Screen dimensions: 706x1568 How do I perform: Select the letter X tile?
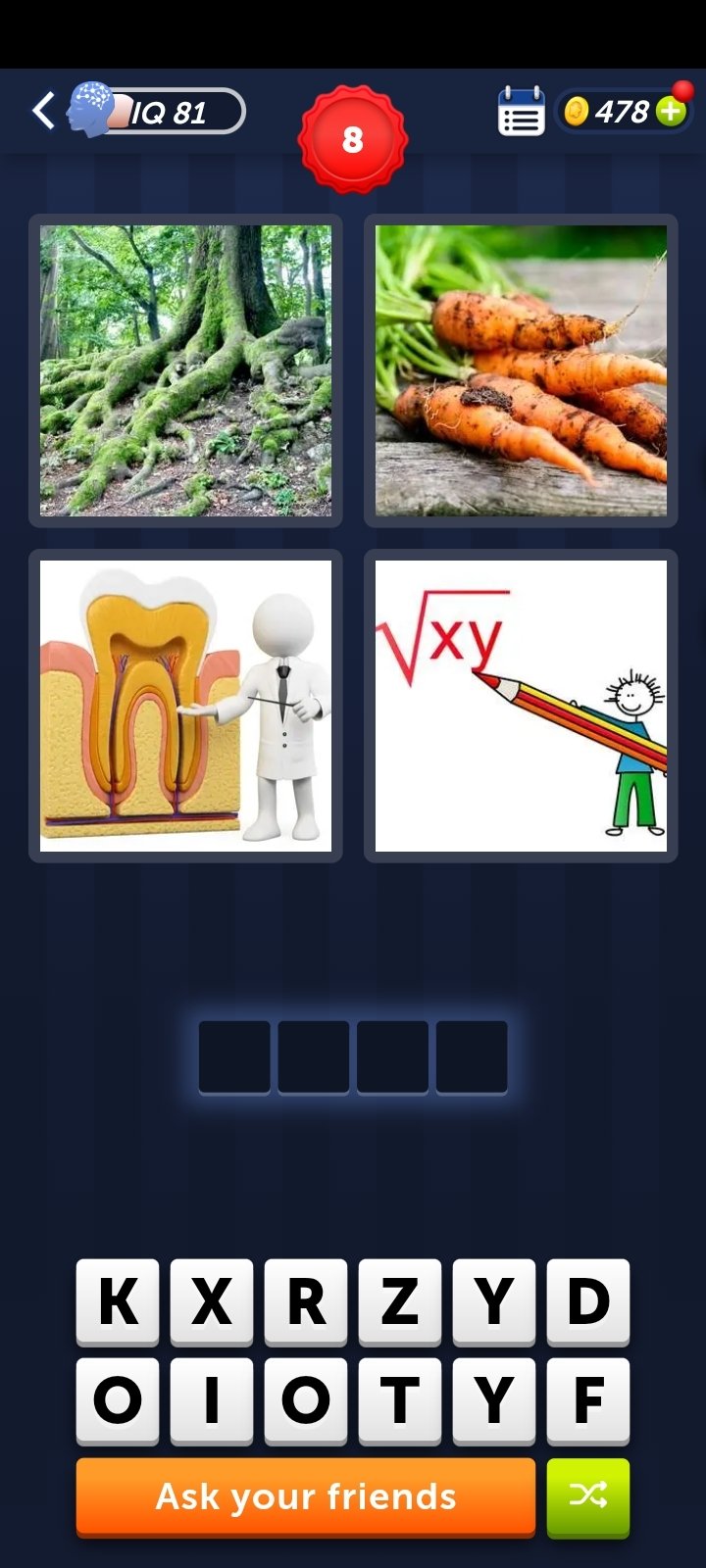point(212,1301)
